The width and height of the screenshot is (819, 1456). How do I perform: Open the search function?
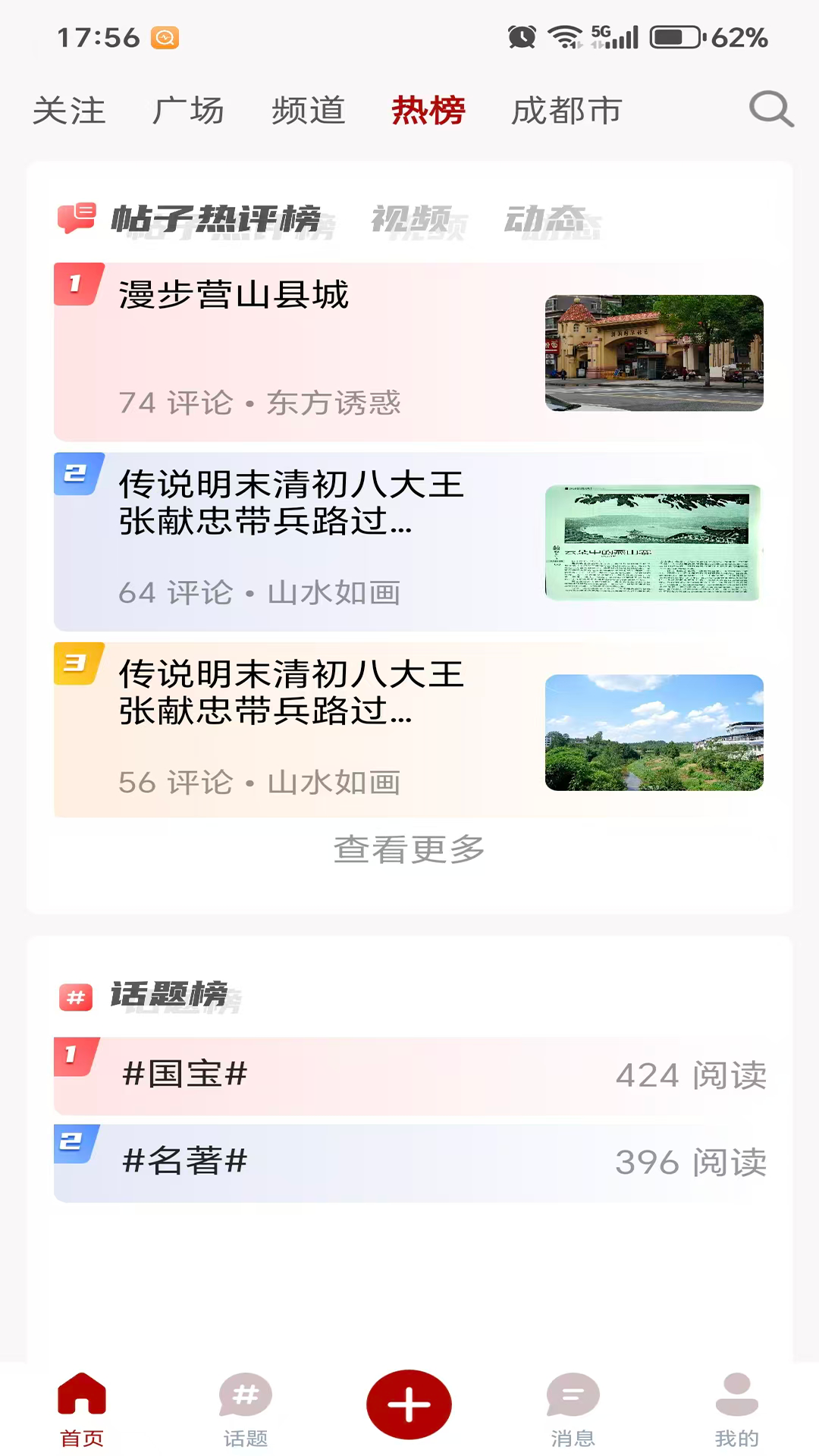[x=770, y=110]
